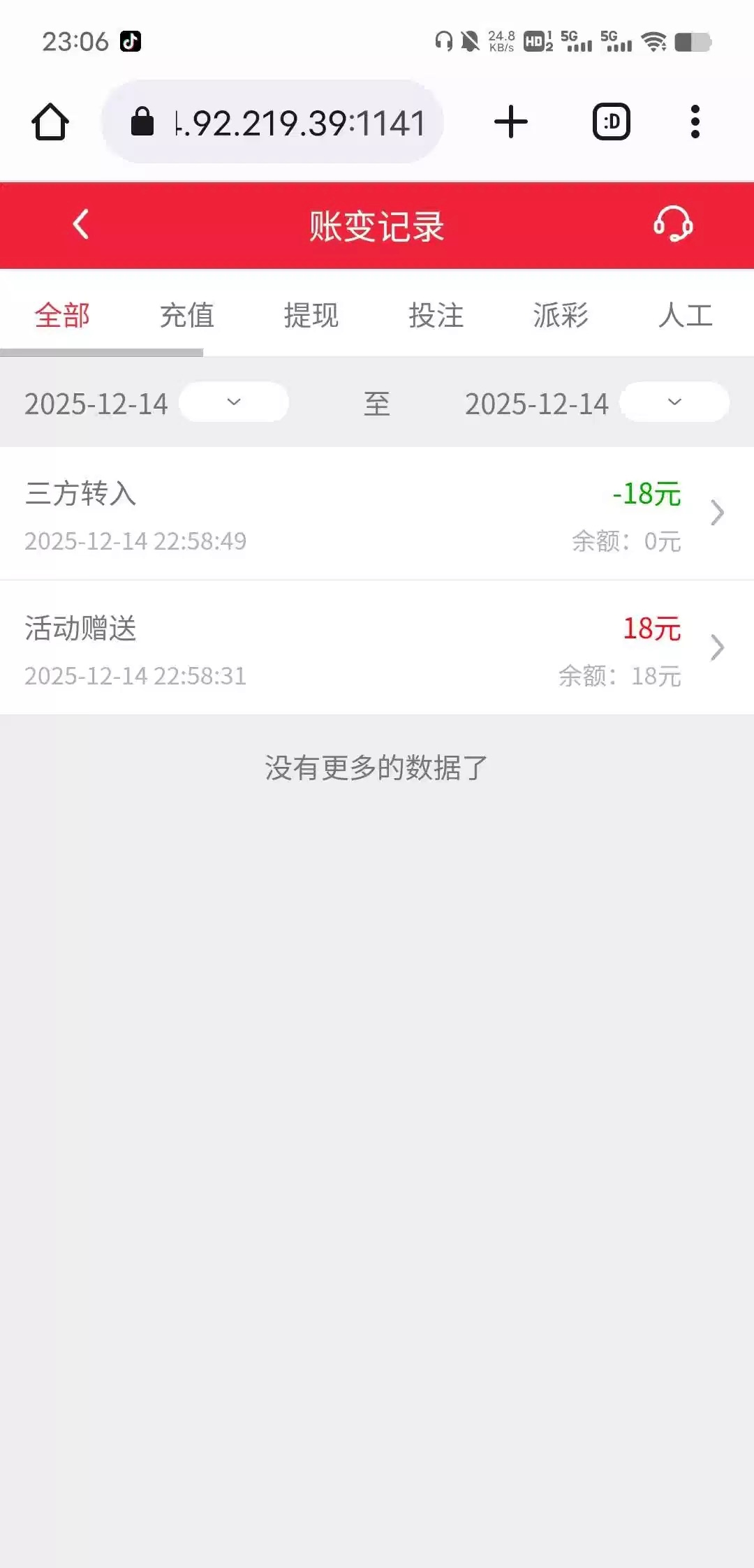The height and width of the screenshot is (1568, 754).
Task: Switch to the 充值 tab
Action: (186, 316)
